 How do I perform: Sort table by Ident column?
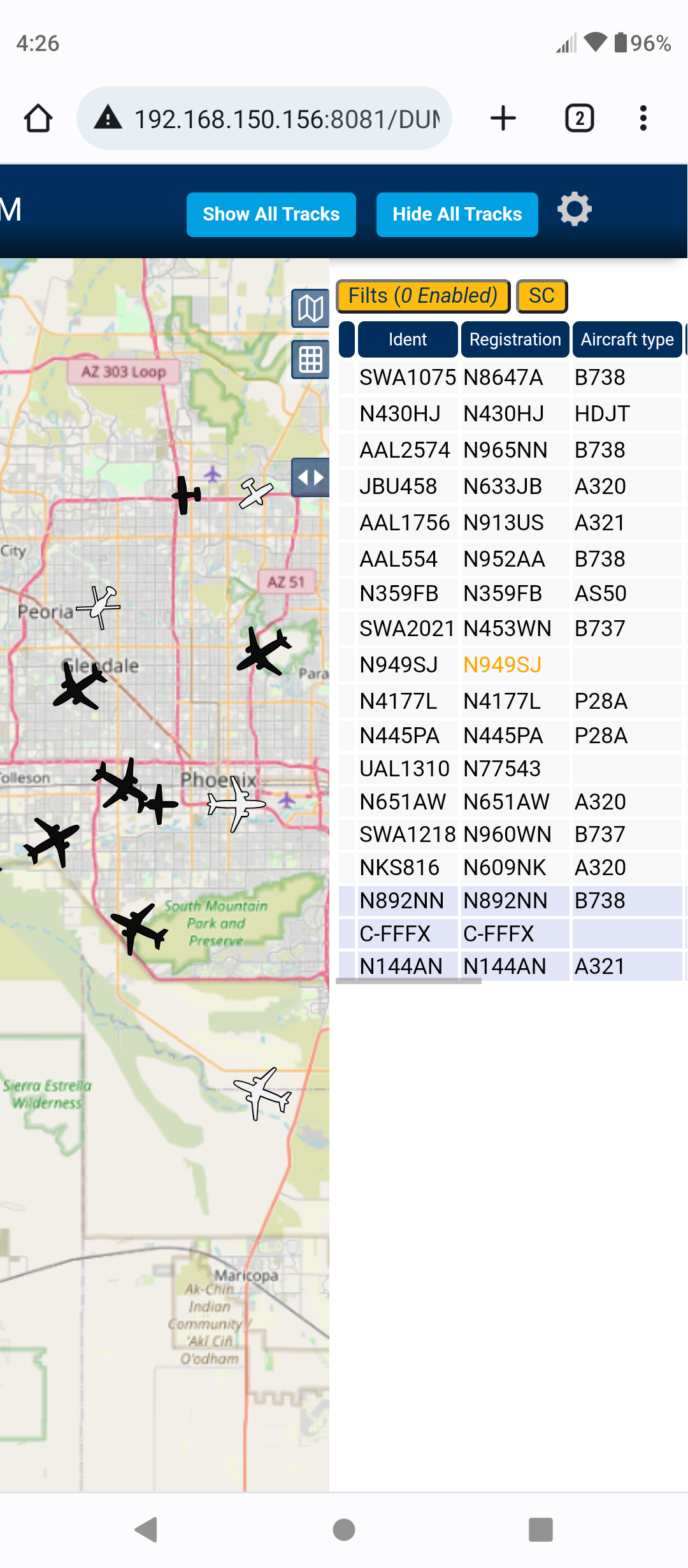[x=408, y=339]
